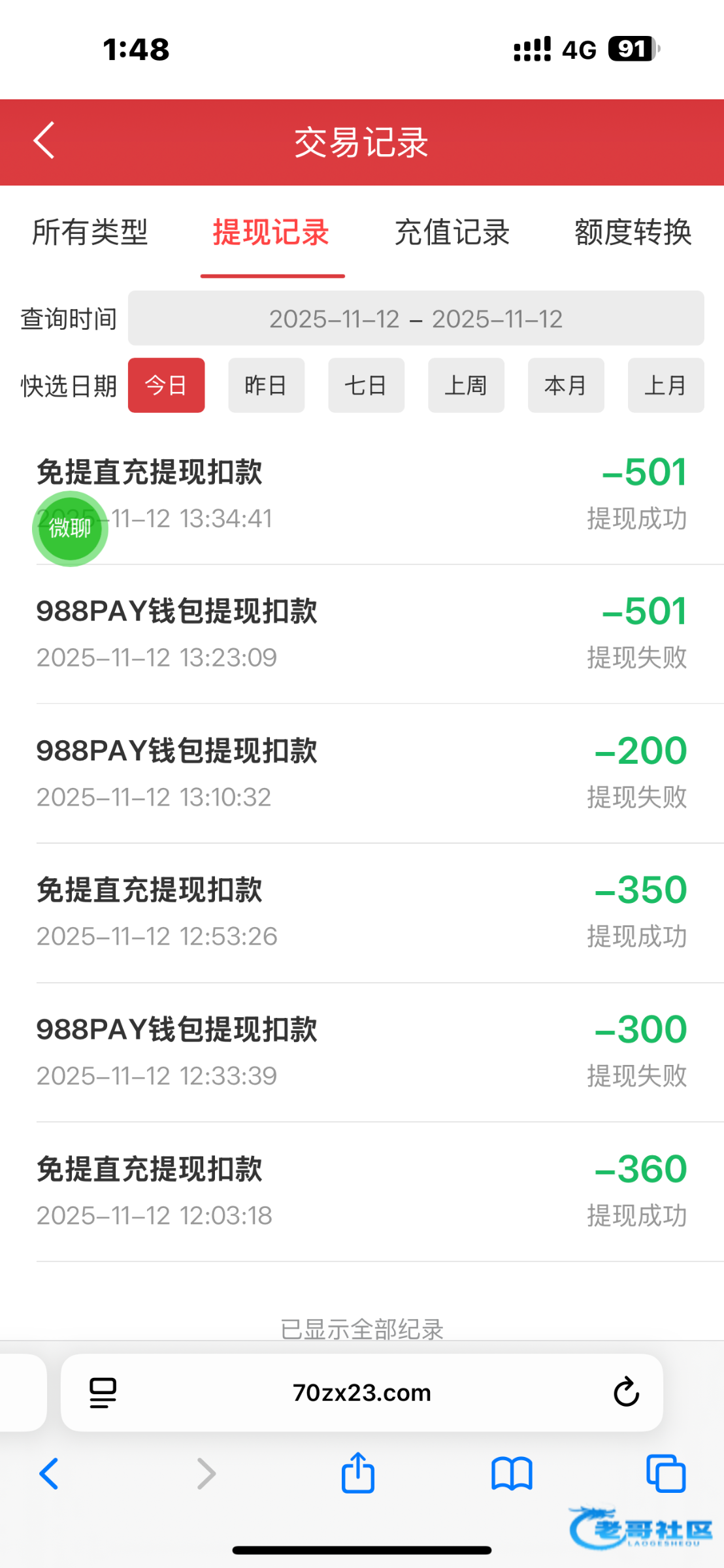724x1568 pixels.
Task: Select the 提现记录 tab
Action: pos(271,233)
